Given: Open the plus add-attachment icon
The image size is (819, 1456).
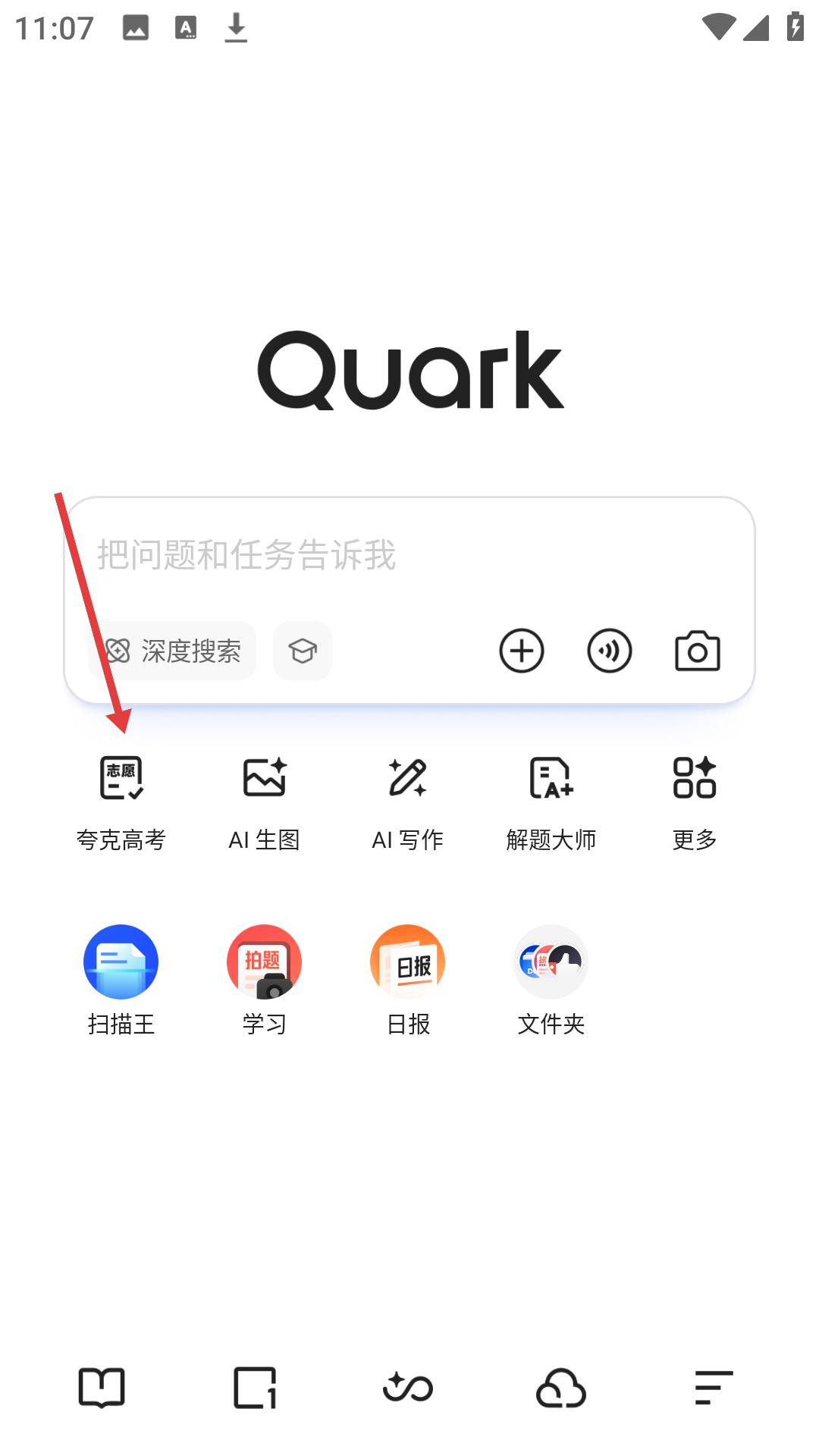Looking at the screenshot, I should tap(522, 651).
